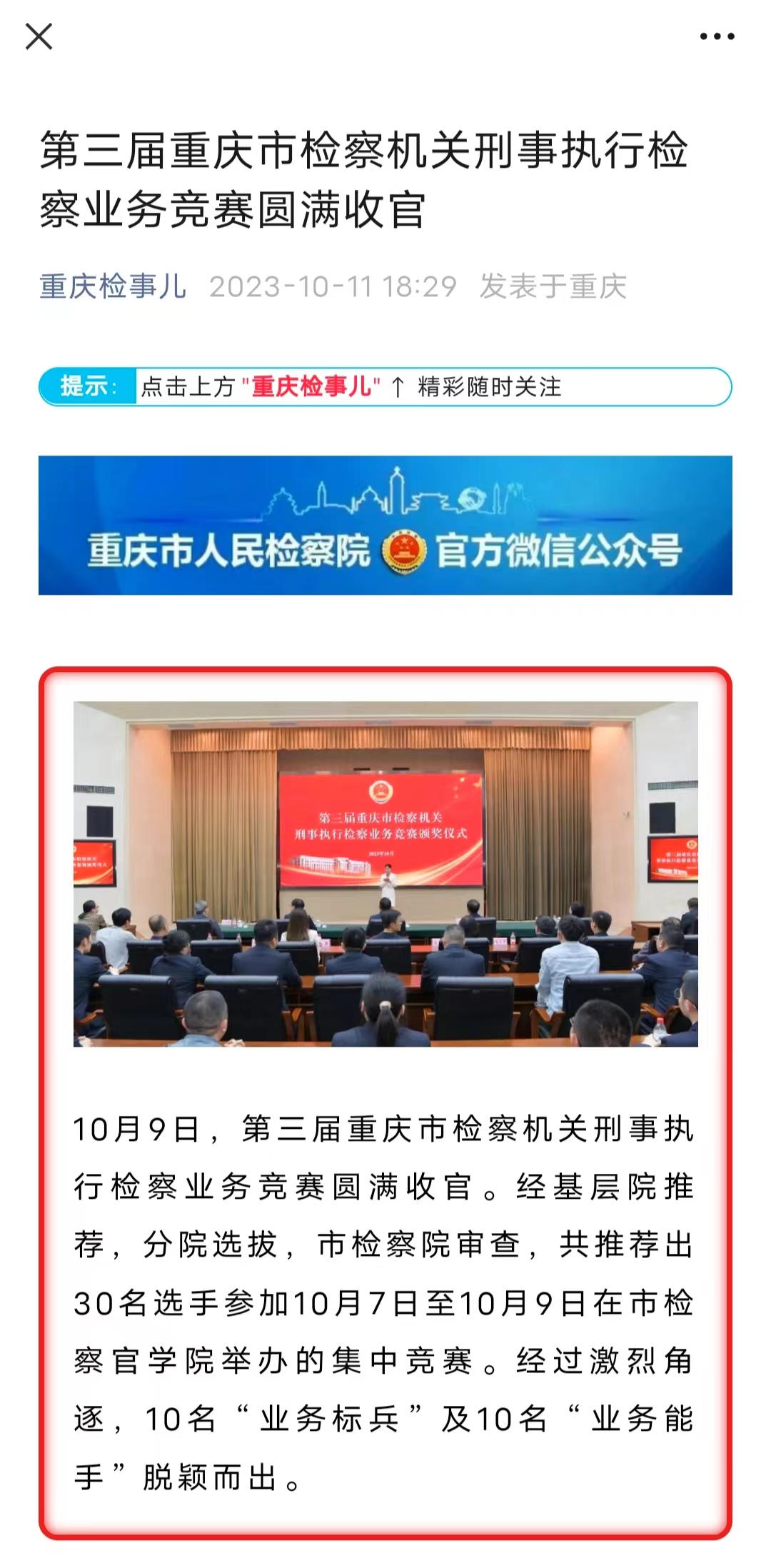
Task: Close the article page
Action: pyautogui.click(x=39, y=36)
